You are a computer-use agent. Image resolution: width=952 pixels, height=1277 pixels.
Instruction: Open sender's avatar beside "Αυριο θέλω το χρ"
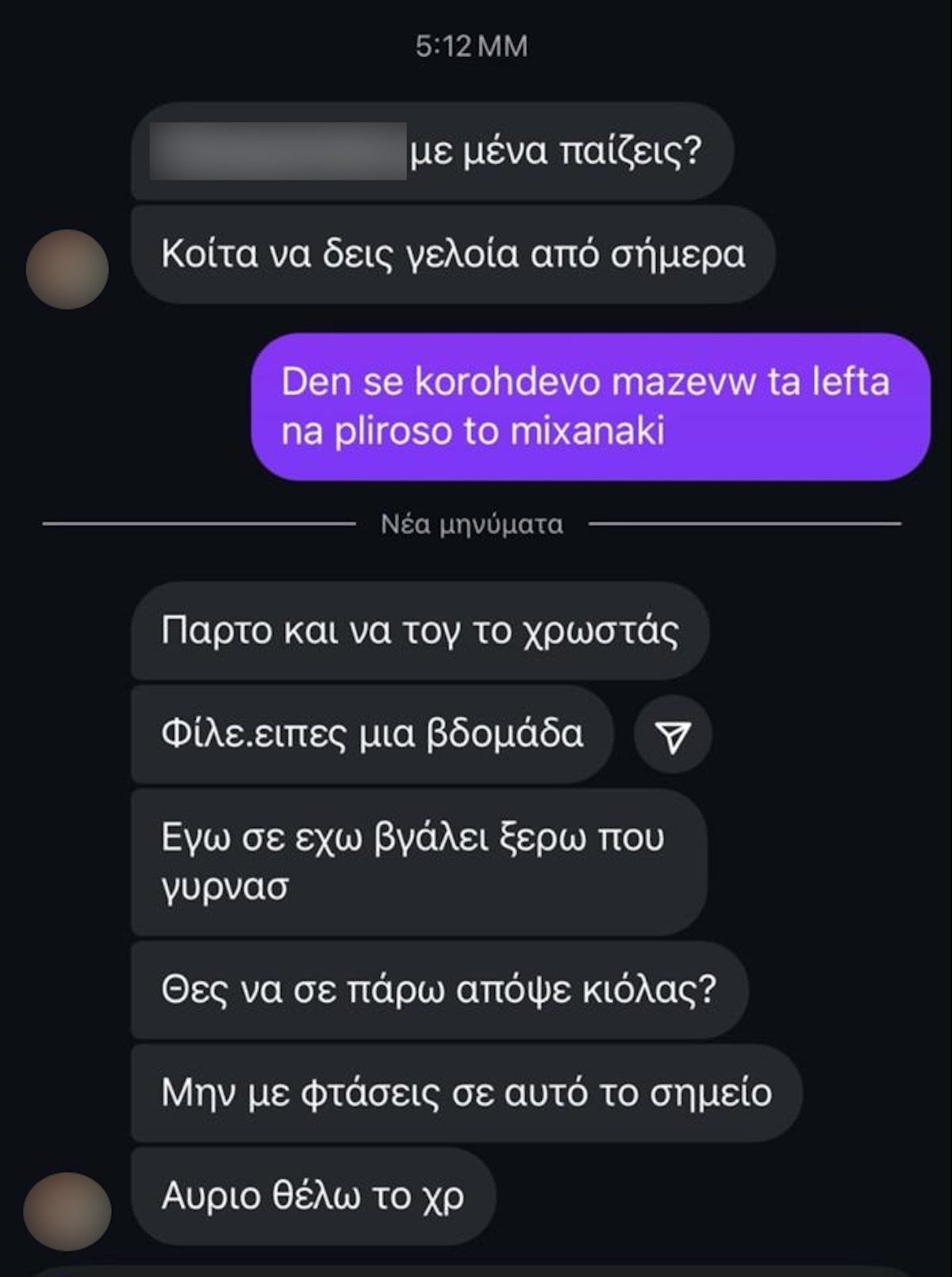coord(67,1211)
